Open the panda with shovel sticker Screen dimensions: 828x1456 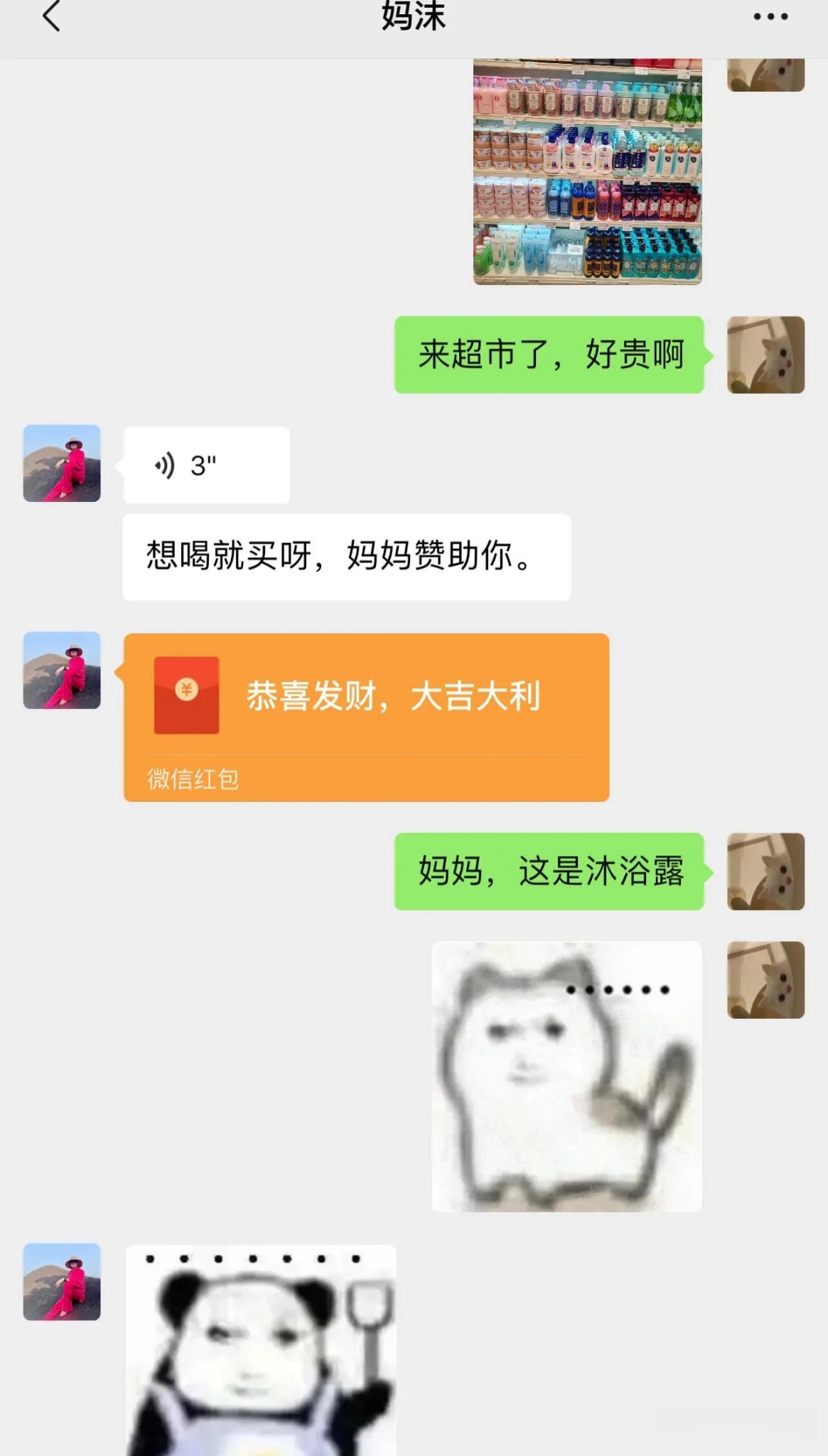click(261, 1349)
